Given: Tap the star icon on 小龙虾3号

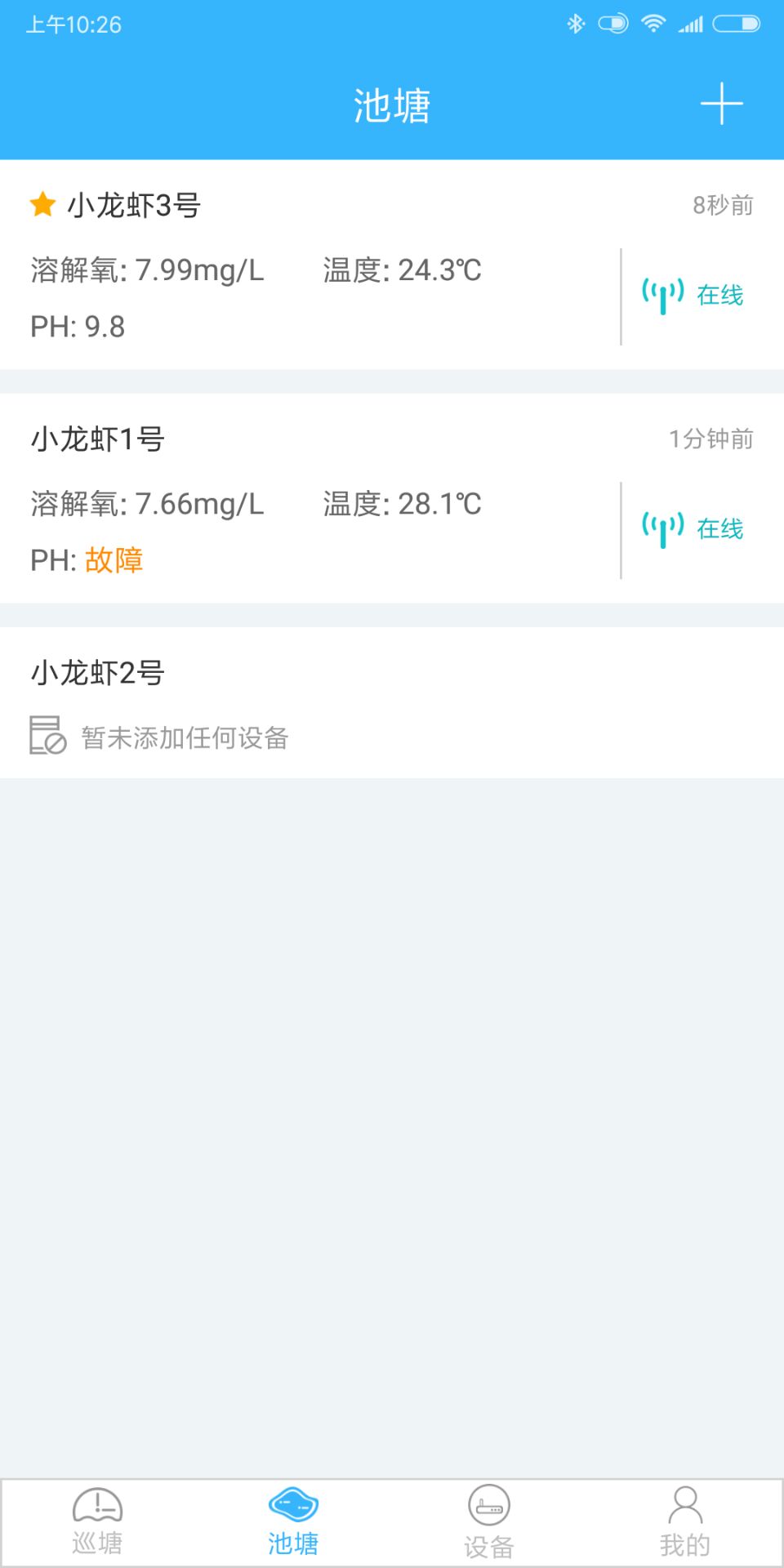Looking at the screenshot, I should [x=41, y=205].
